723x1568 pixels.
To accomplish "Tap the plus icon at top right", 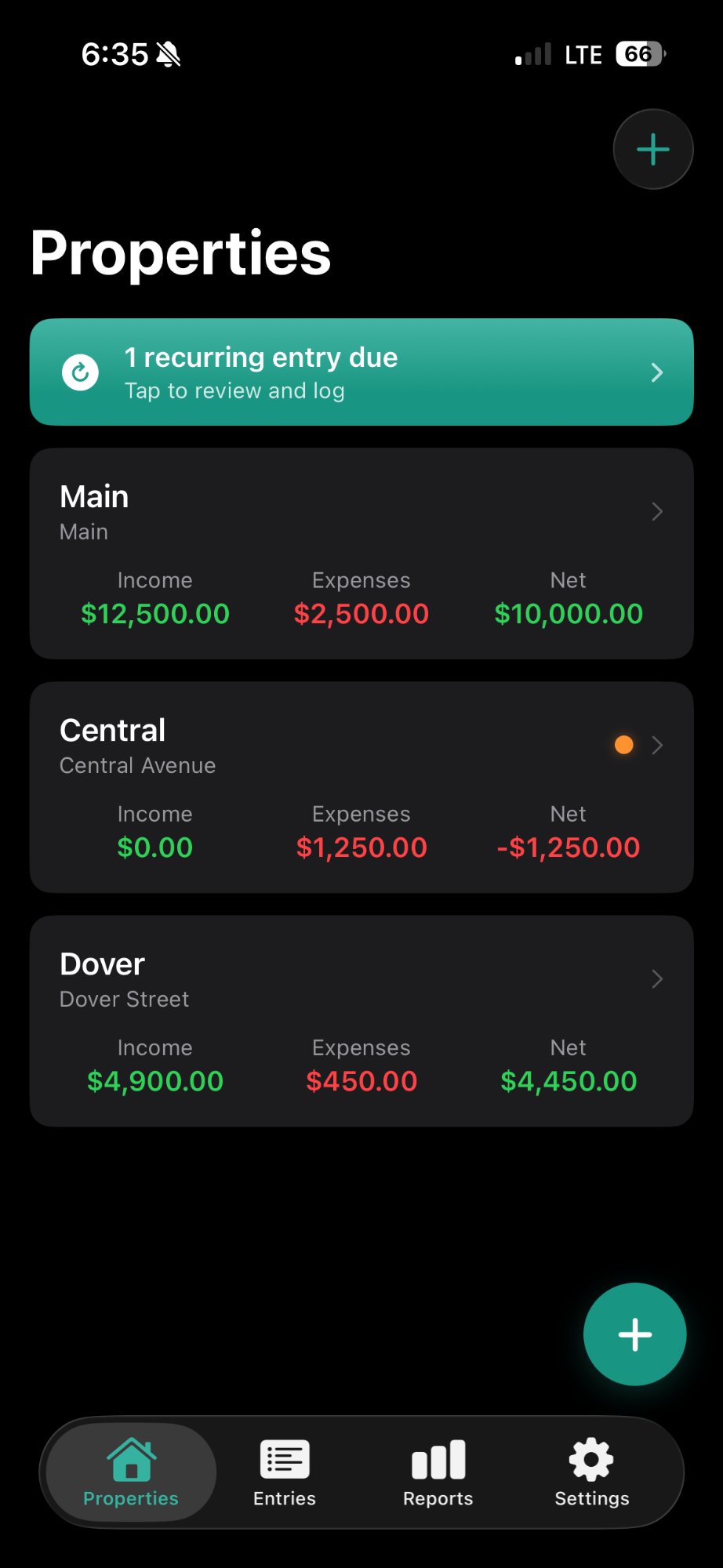I will click(652, 148).
